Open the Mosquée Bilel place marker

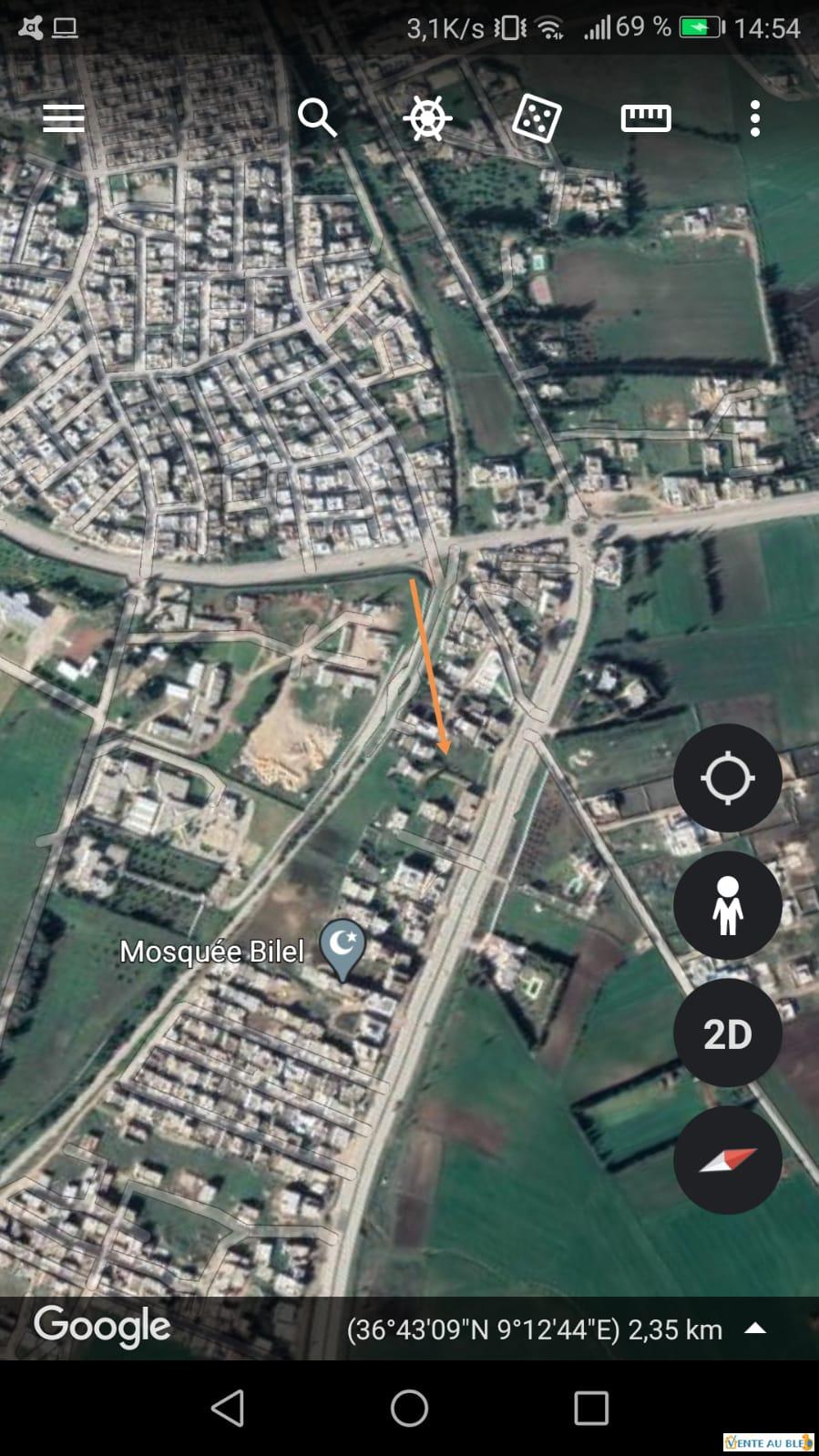343,950
